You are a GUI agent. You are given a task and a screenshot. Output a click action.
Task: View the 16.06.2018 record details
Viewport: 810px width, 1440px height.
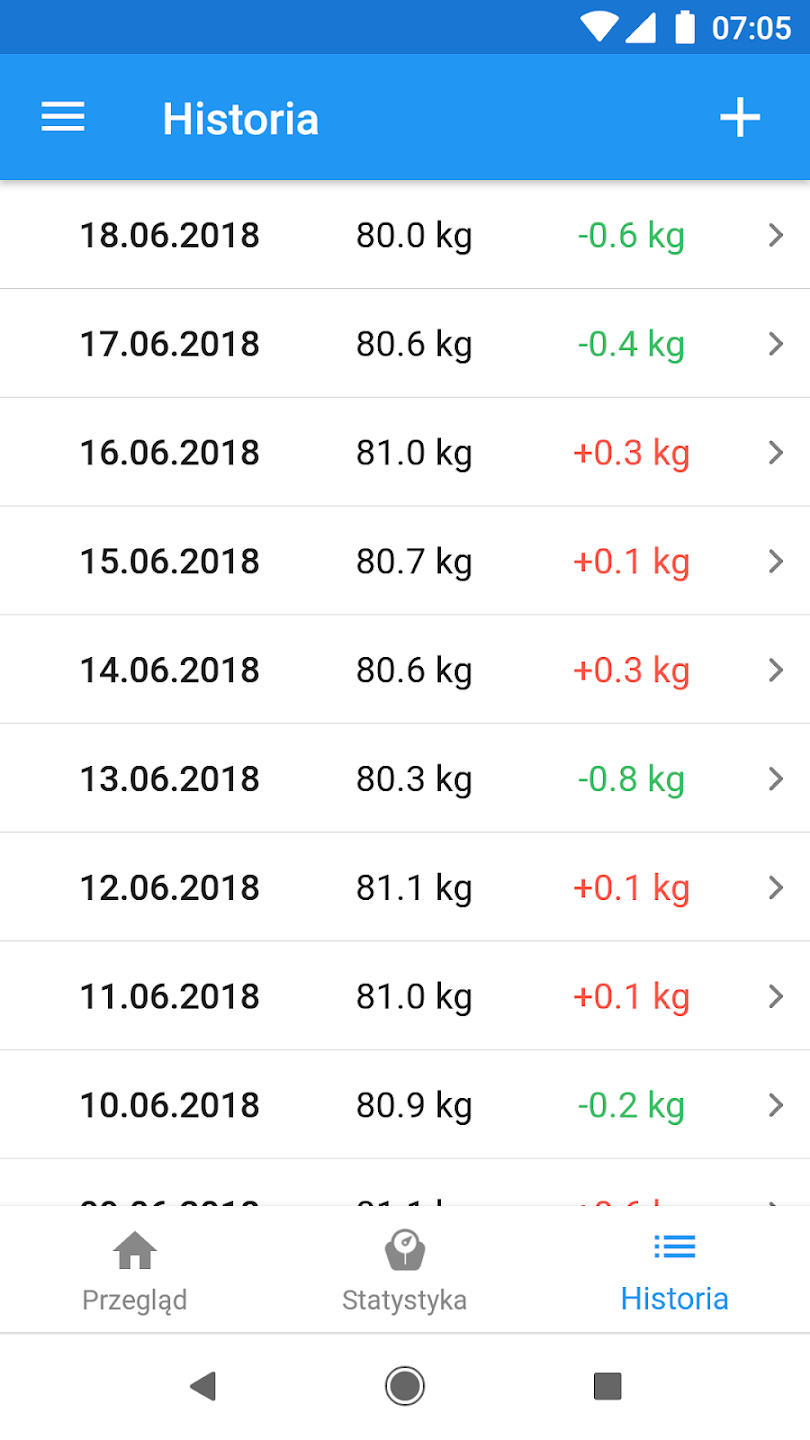pyautogui.click(x=405, y=453)
